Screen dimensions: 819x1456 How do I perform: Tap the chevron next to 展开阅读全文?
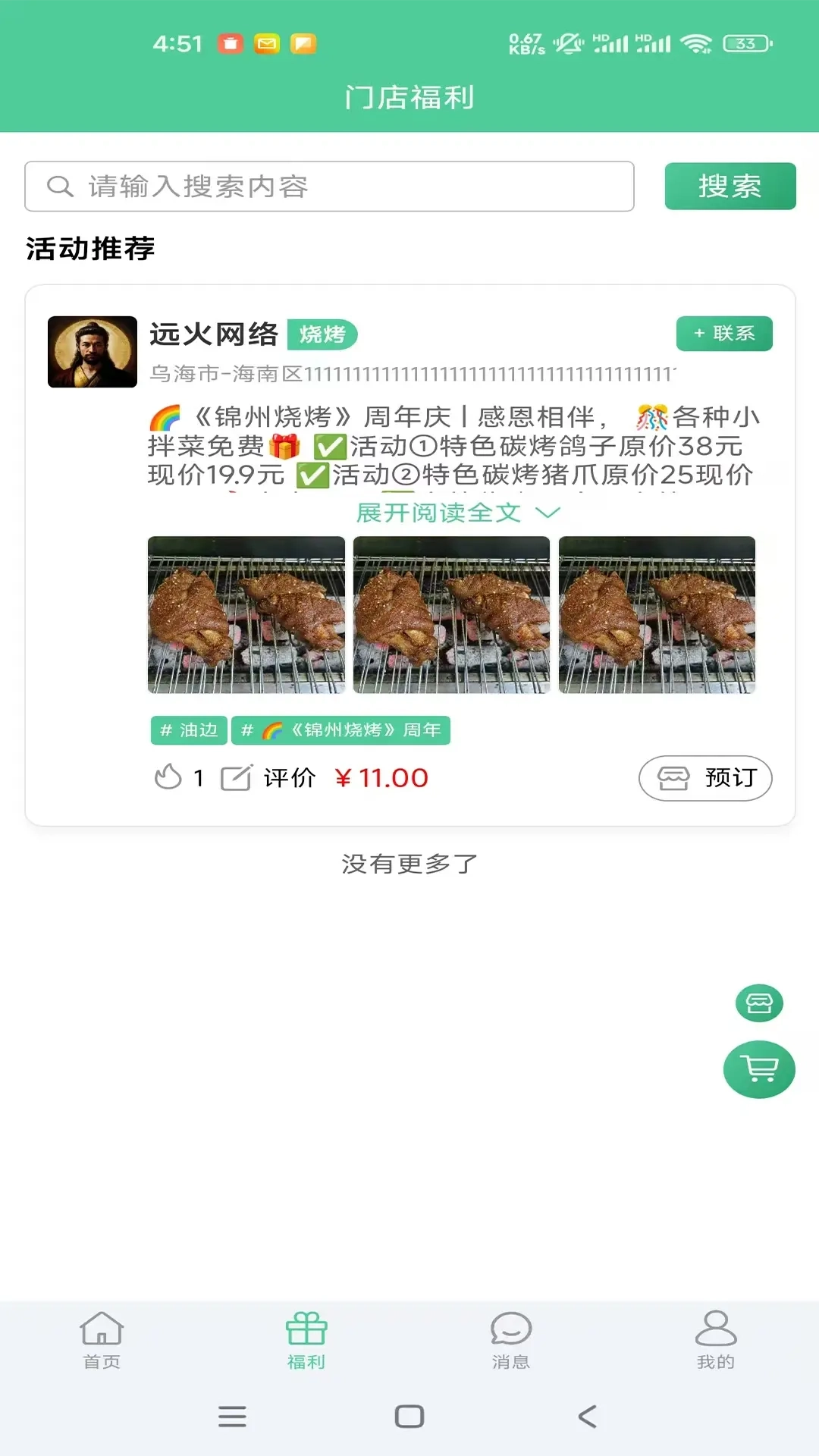[548, 514]
